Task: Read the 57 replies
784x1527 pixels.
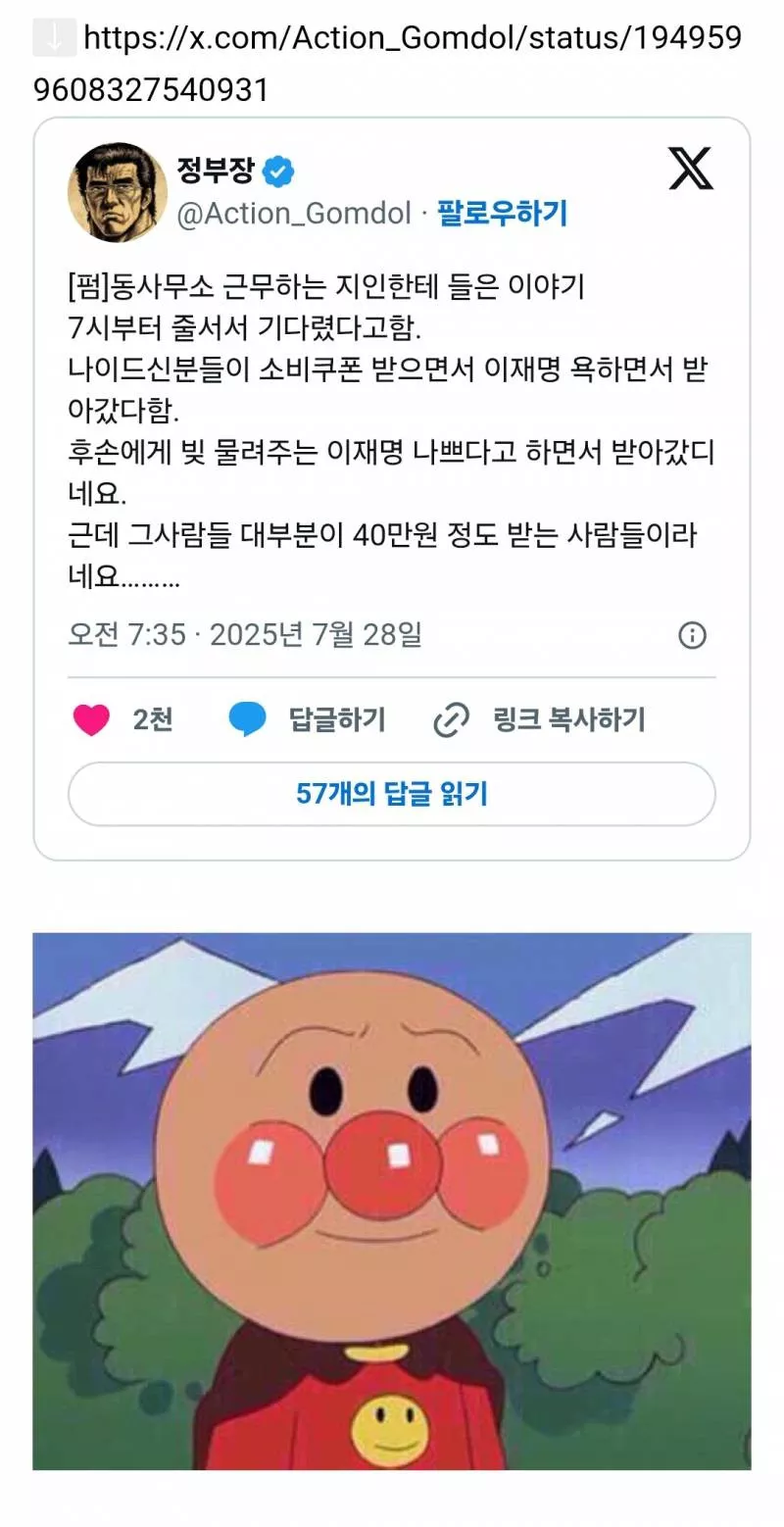Action: (x=391, y=794)
